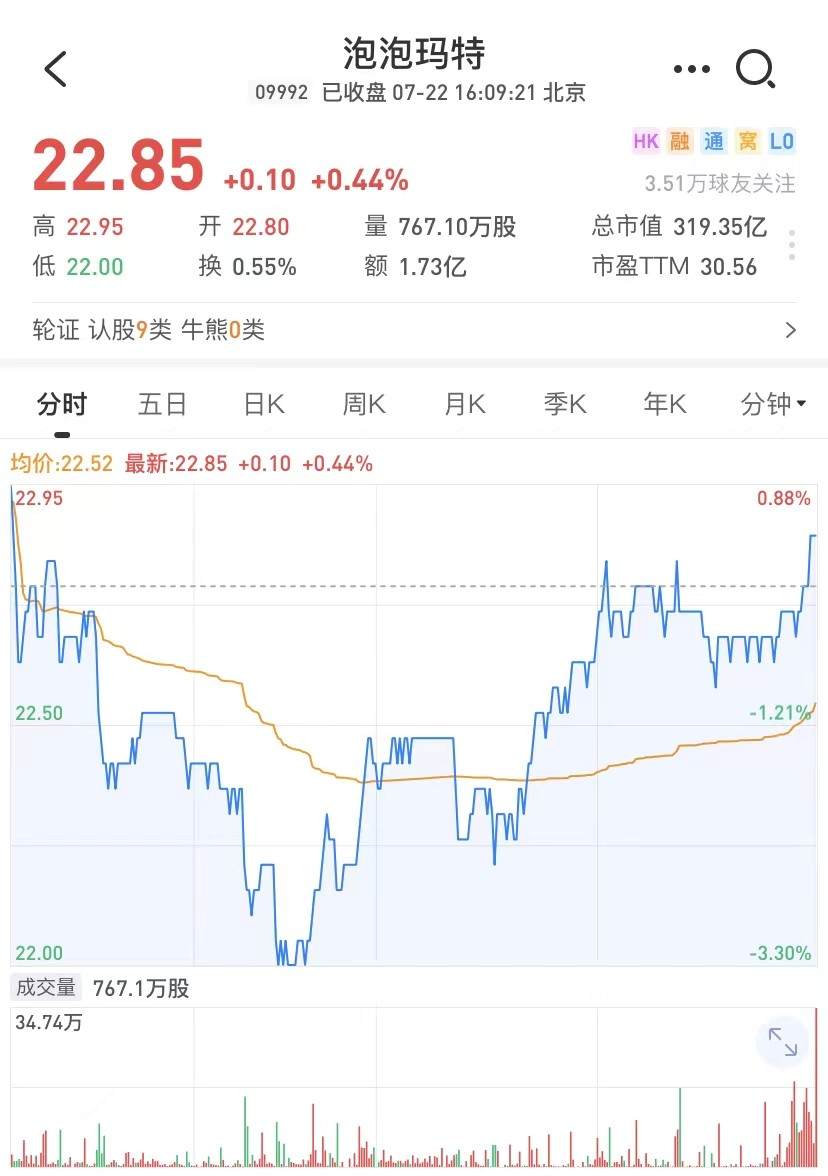Show the 月K chart tab
Image resolution: width=828 pixels, height=1176 pixels.
click(464, 405)
